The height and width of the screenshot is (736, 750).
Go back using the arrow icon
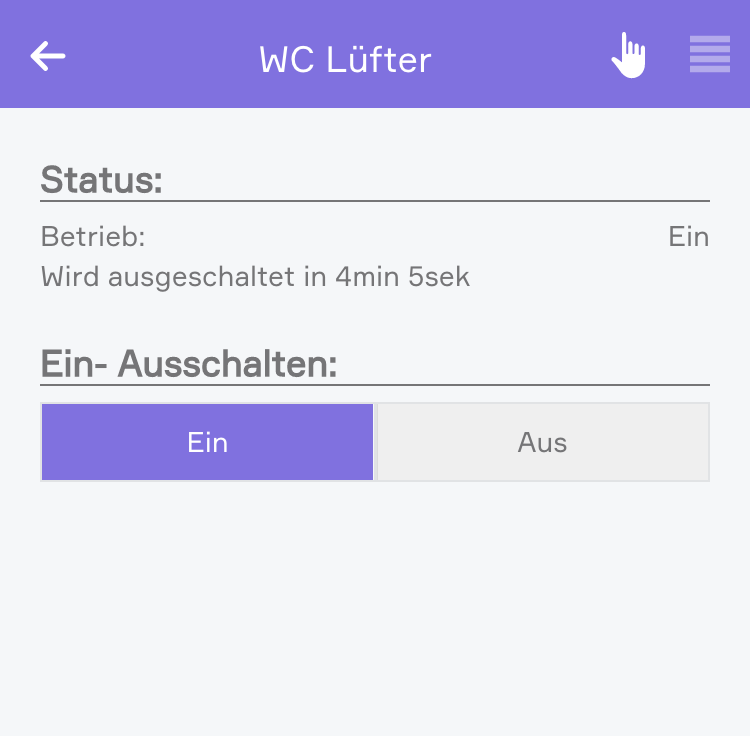[48, 56]
